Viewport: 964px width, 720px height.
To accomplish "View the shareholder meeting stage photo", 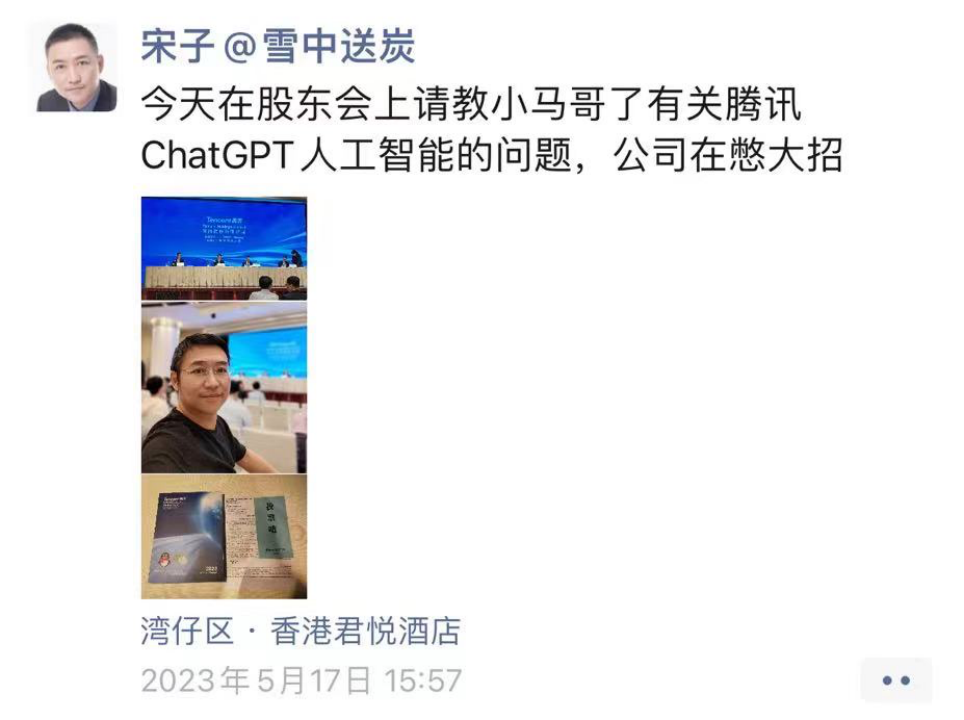I will 224,249.
